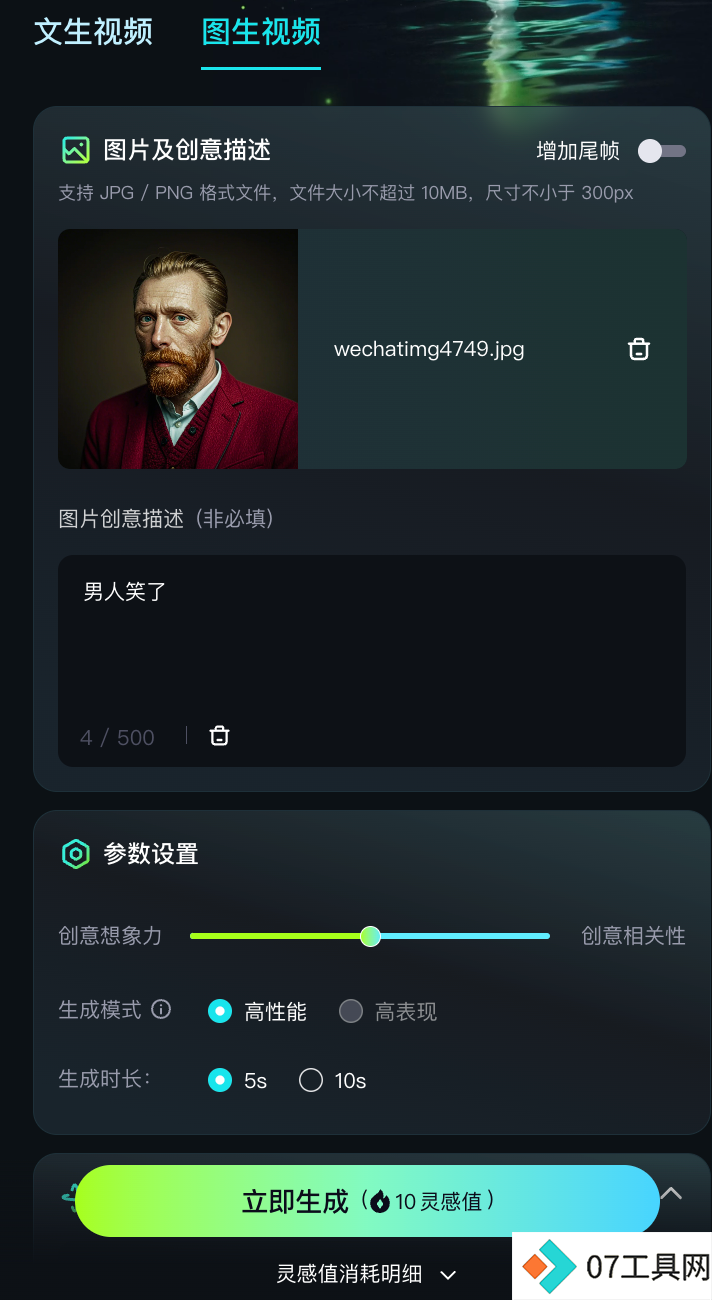Select the 图生视频 tab

coord(261,32)
